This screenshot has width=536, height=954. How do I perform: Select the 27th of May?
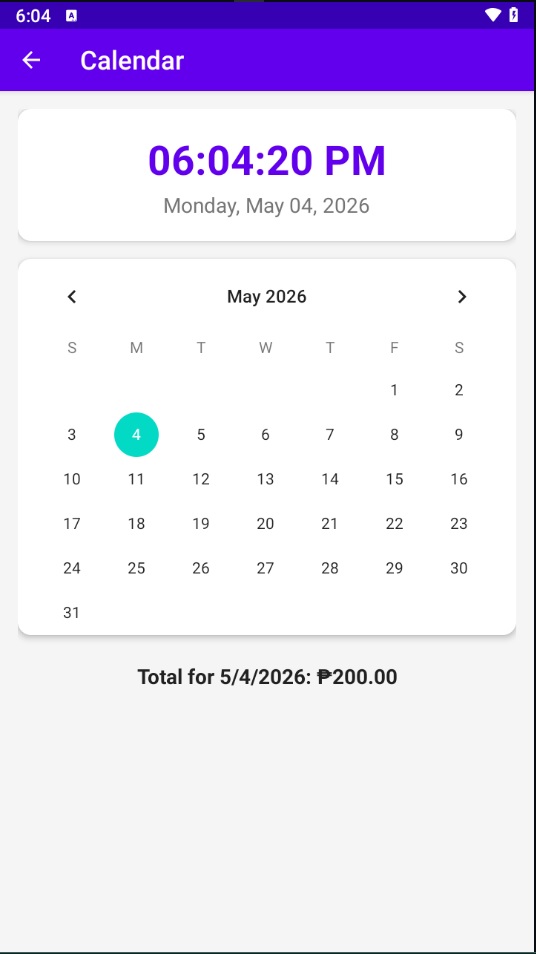coord(265,568)
